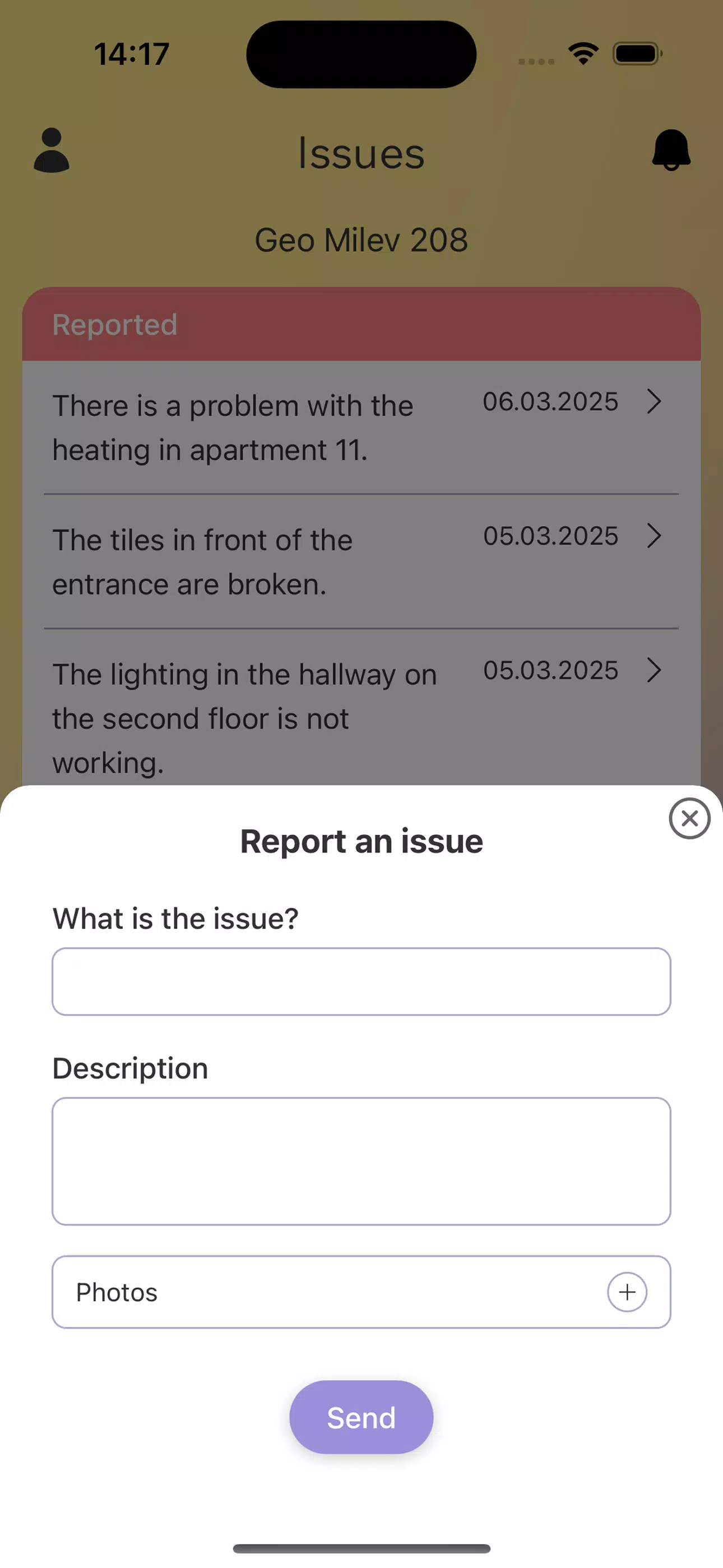Close the Report an issue sheet
The width and height of the screenshot is (723, 1568).
click(689, 819)
